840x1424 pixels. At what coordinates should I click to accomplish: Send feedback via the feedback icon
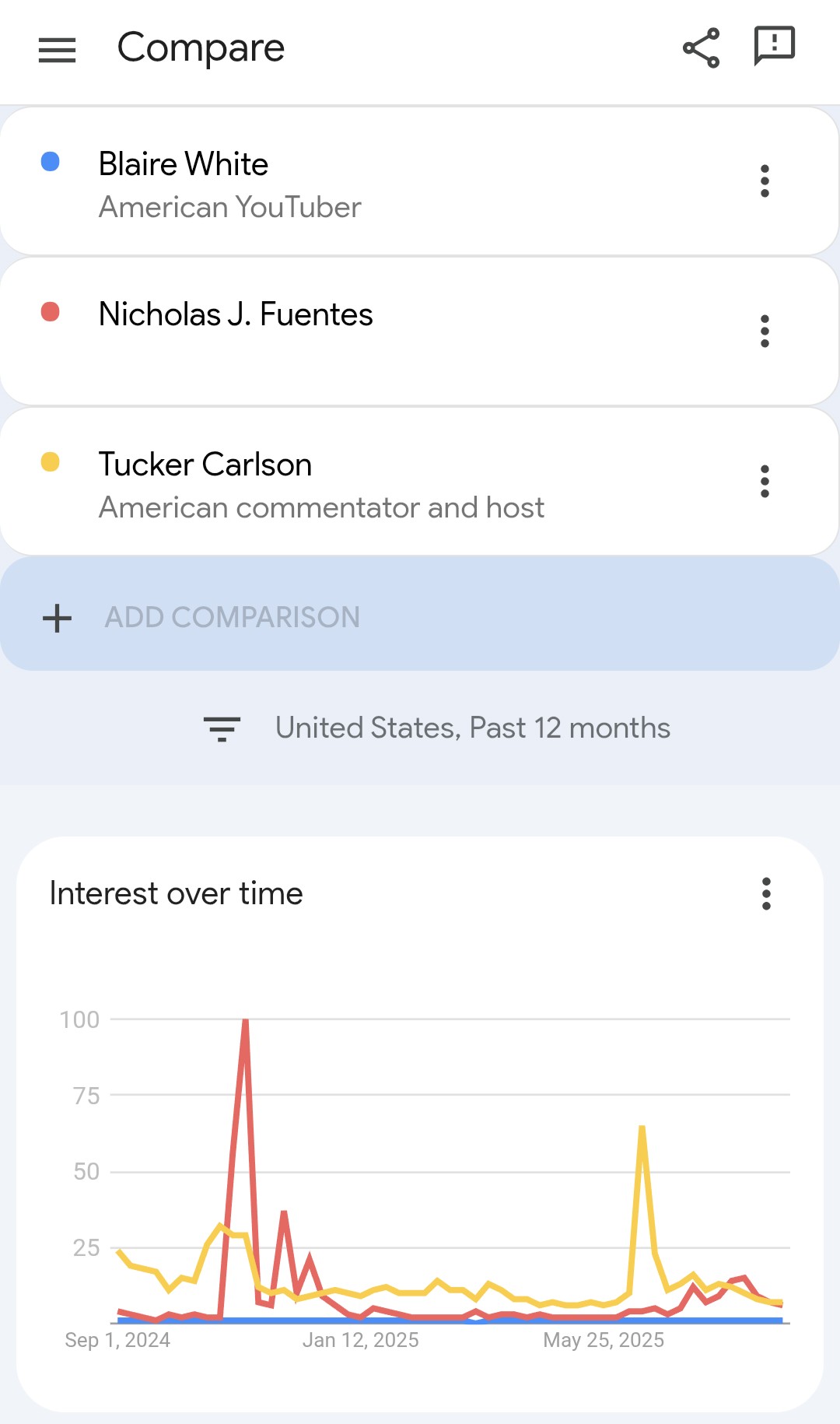774,47
